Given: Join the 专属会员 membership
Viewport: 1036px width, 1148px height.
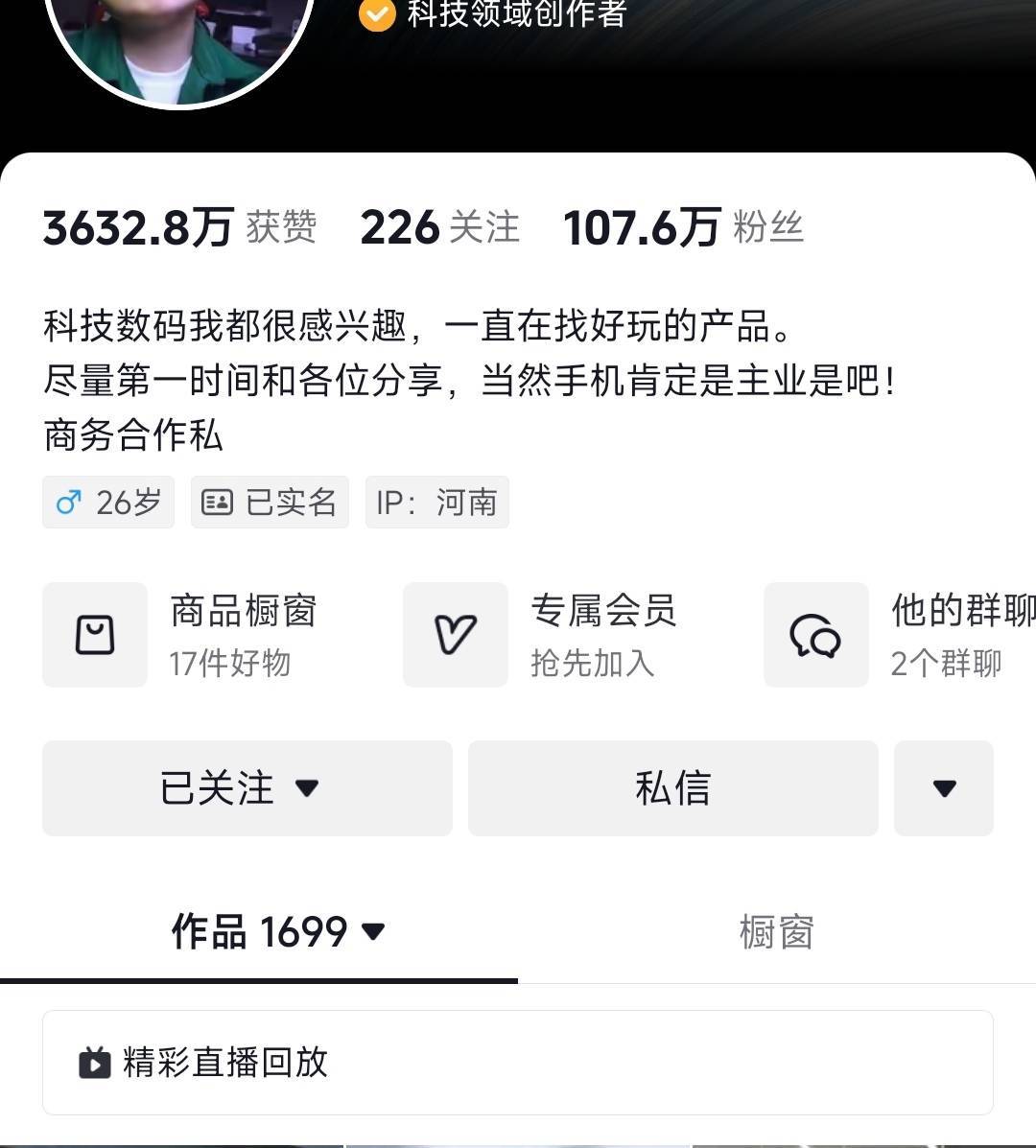Looking at the screenshot, I should click(542, 635).
